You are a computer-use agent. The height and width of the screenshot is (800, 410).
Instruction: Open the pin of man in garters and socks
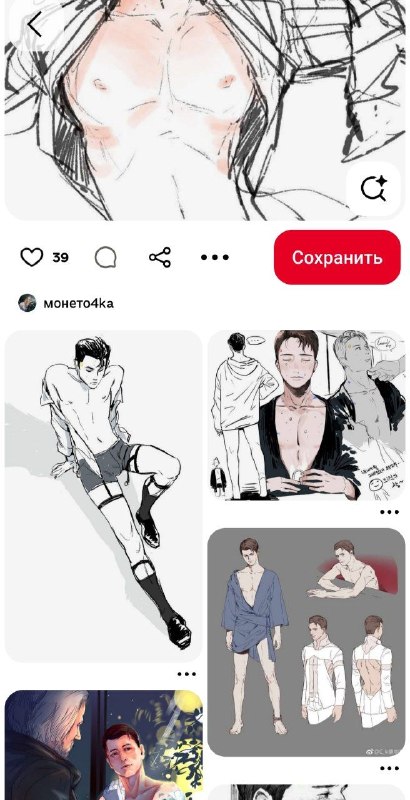click(x=104, y=496)
